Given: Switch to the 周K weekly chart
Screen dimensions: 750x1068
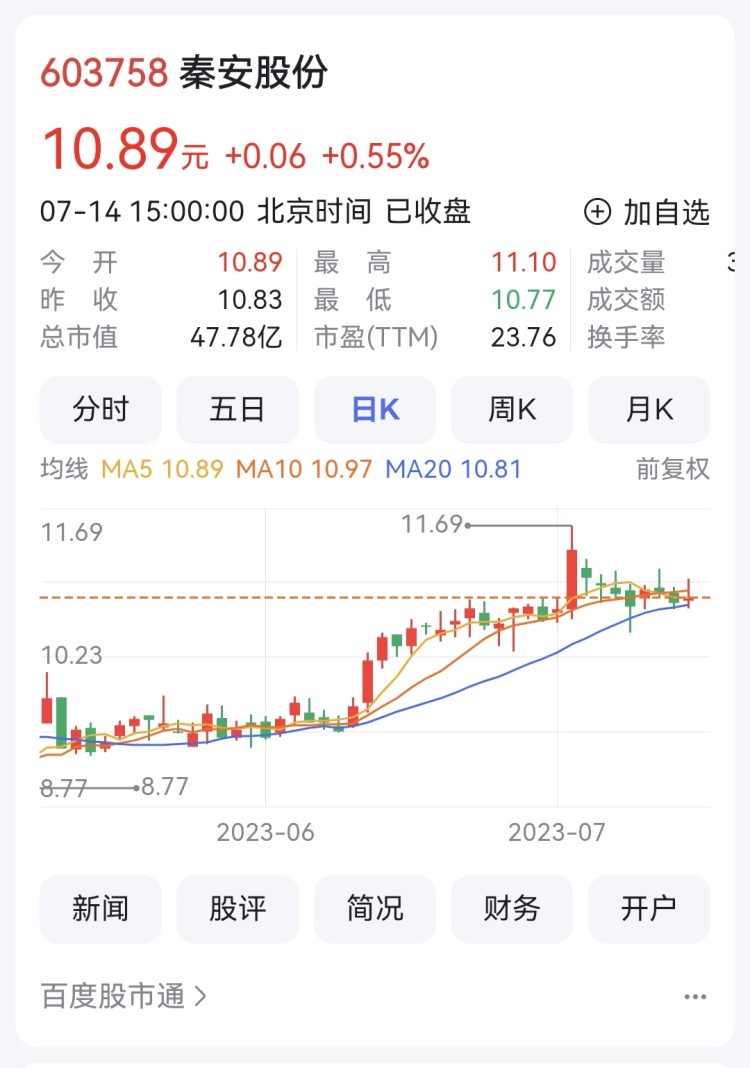Looking at the screenshot, I should (x=512, y=408).
